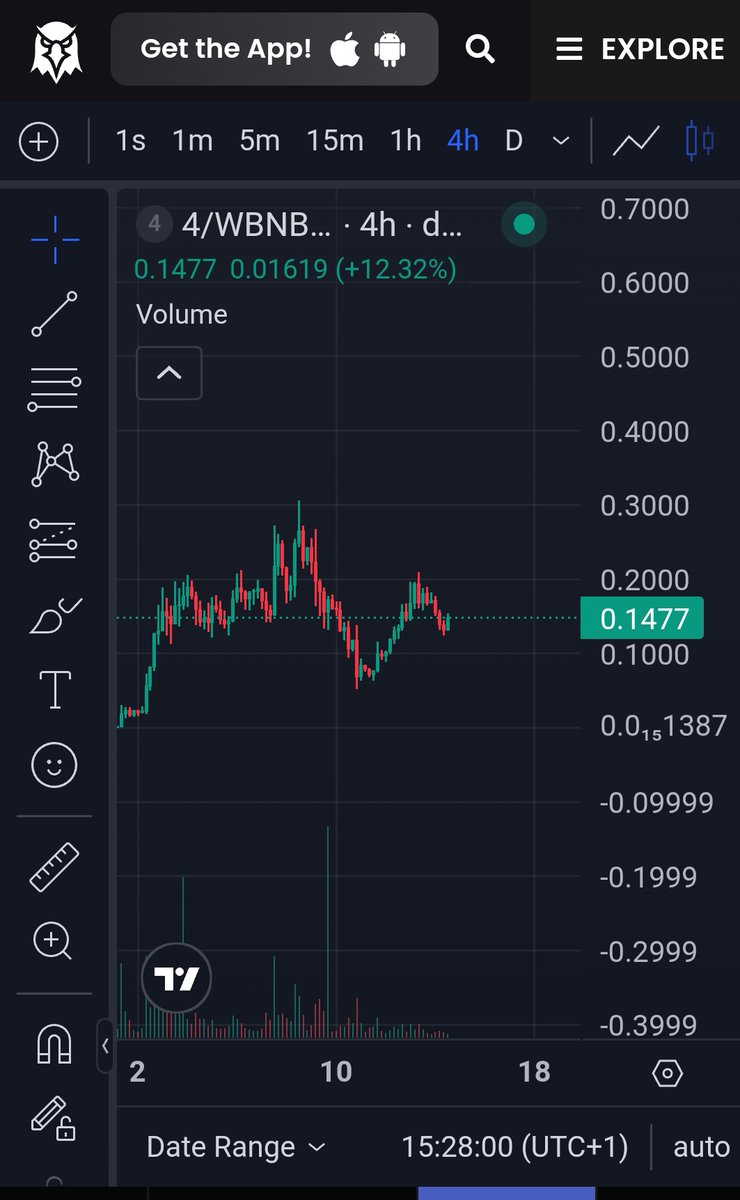Select the daily D timeframe
The image size is (740, 1200).
[513, 141]
